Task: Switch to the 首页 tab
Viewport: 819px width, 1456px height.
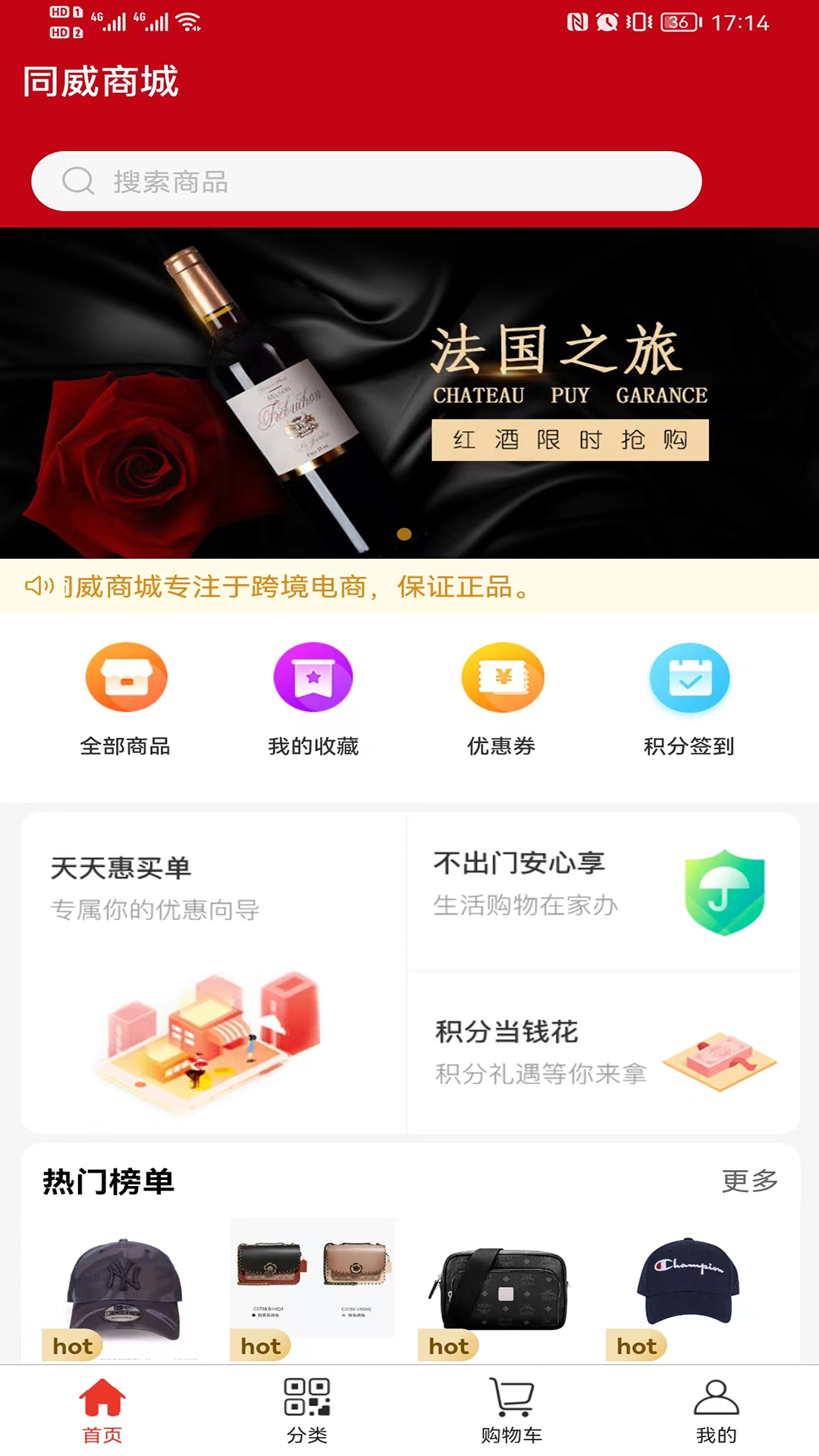Action: click(102, 1410)
